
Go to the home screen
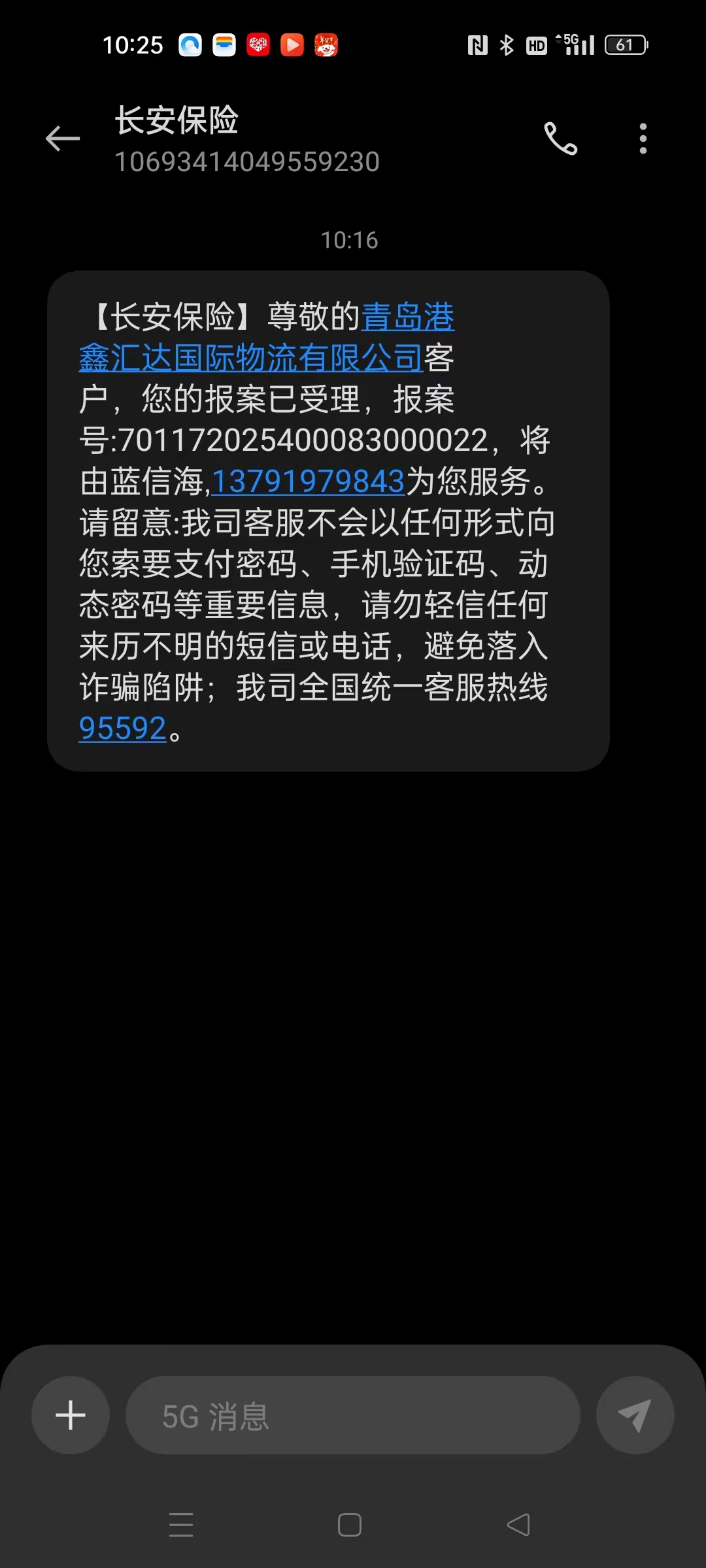tap(350, 1524)
